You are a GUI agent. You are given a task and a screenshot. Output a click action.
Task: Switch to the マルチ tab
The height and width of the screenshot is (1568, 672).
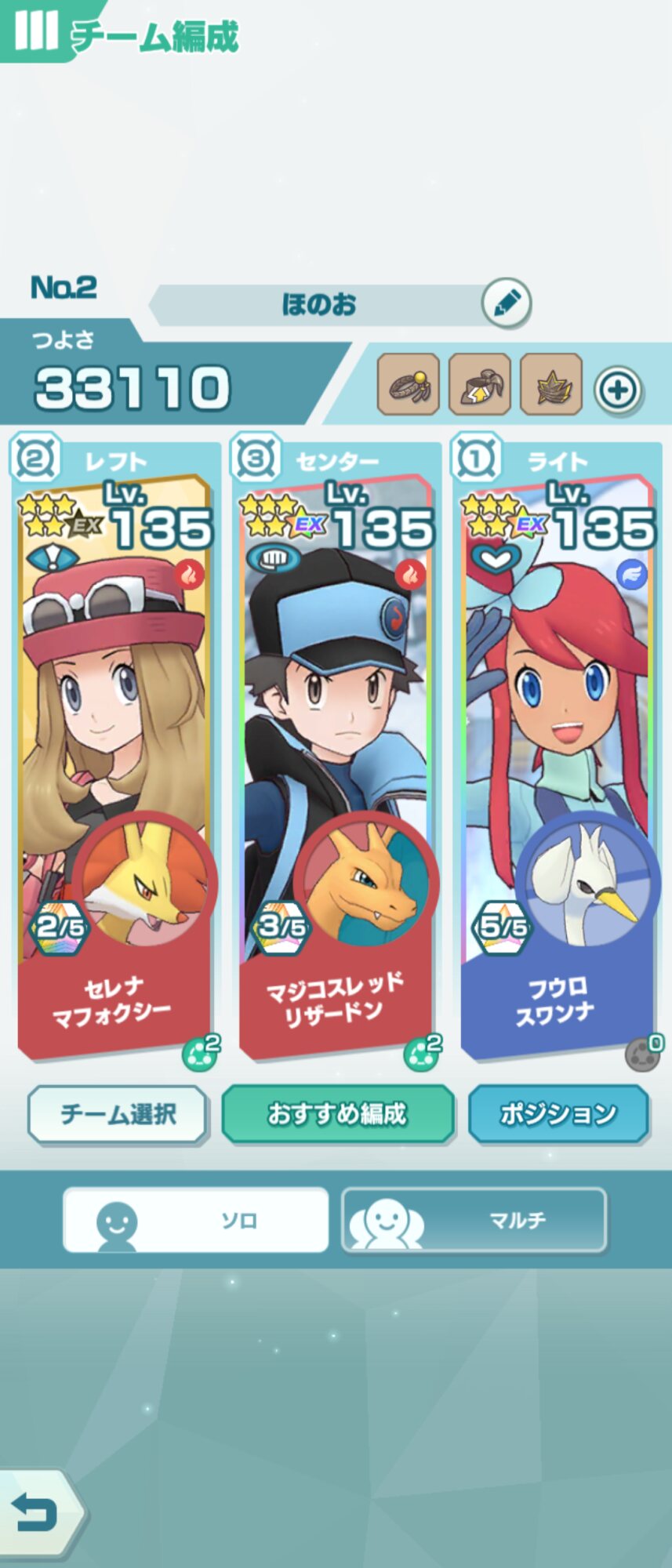[x=474, y=1221]
